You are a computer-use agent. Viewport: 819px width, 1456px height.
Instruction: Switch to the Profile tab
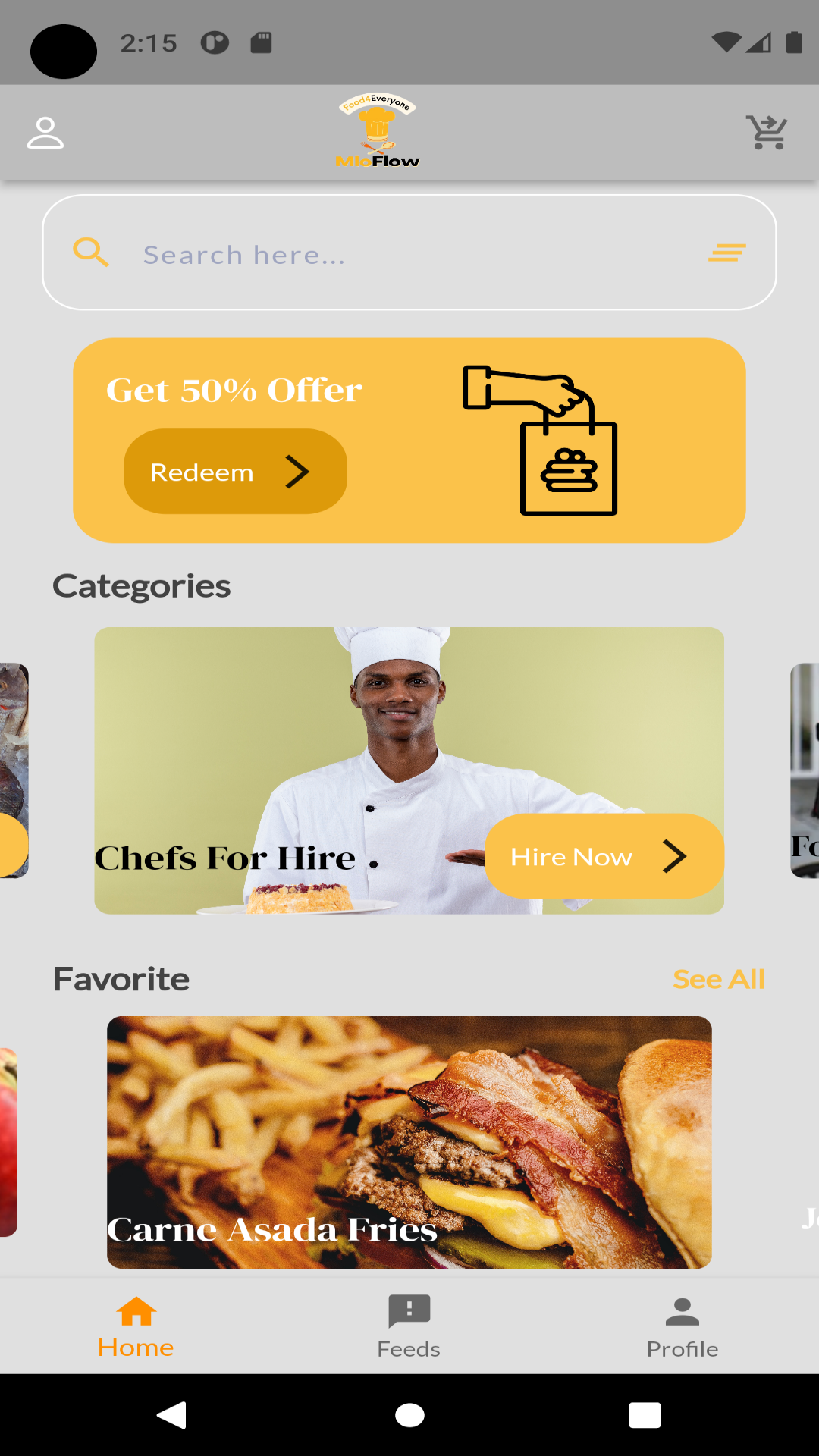[x=682, y=1327]
